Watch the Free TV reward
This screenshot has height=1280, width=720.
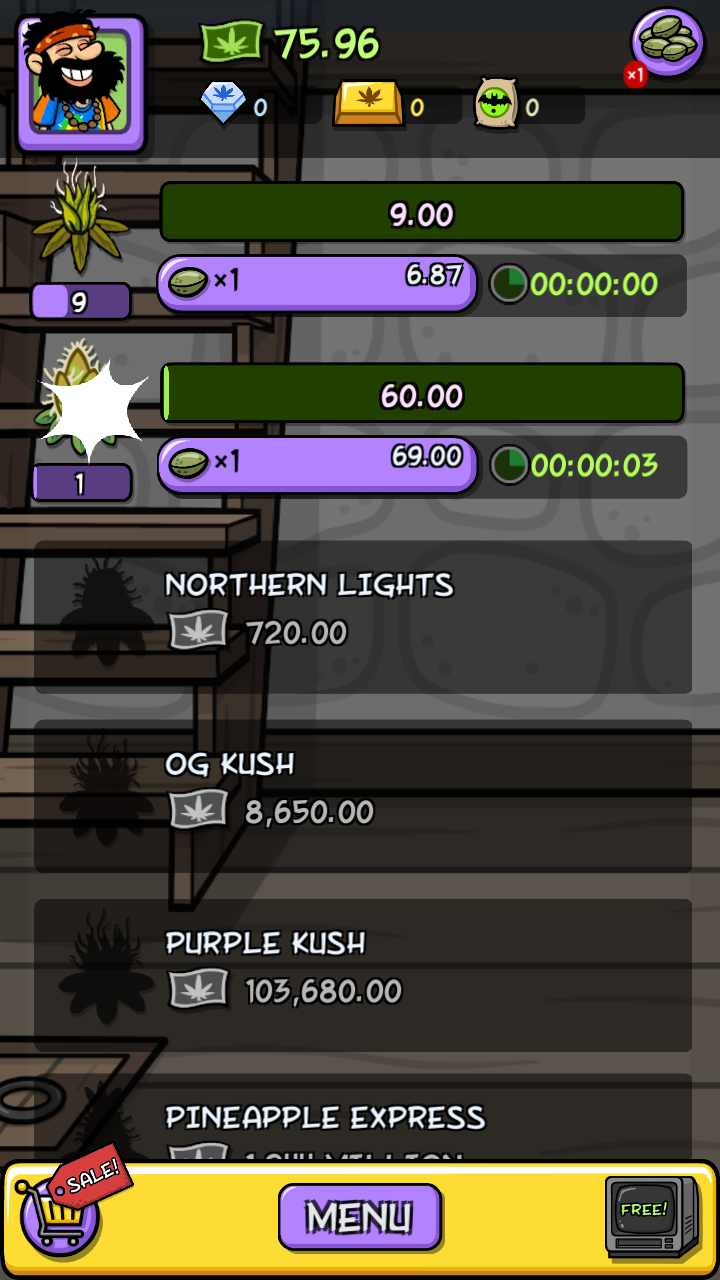(x=651, y=1217)
